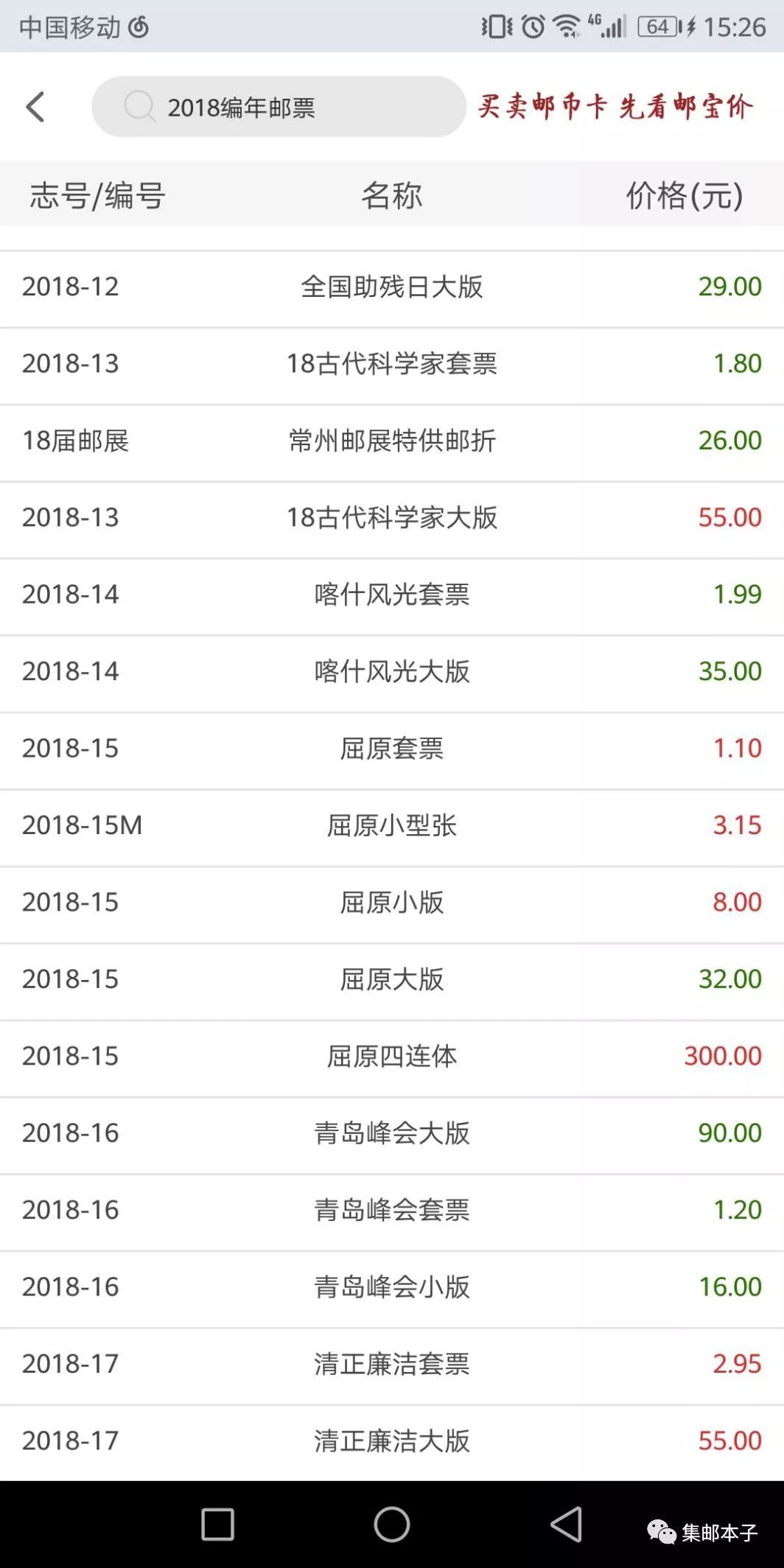Tap the search box showing 2018编年邮票
784x1568 pixels.
click(x=279, y=107)
